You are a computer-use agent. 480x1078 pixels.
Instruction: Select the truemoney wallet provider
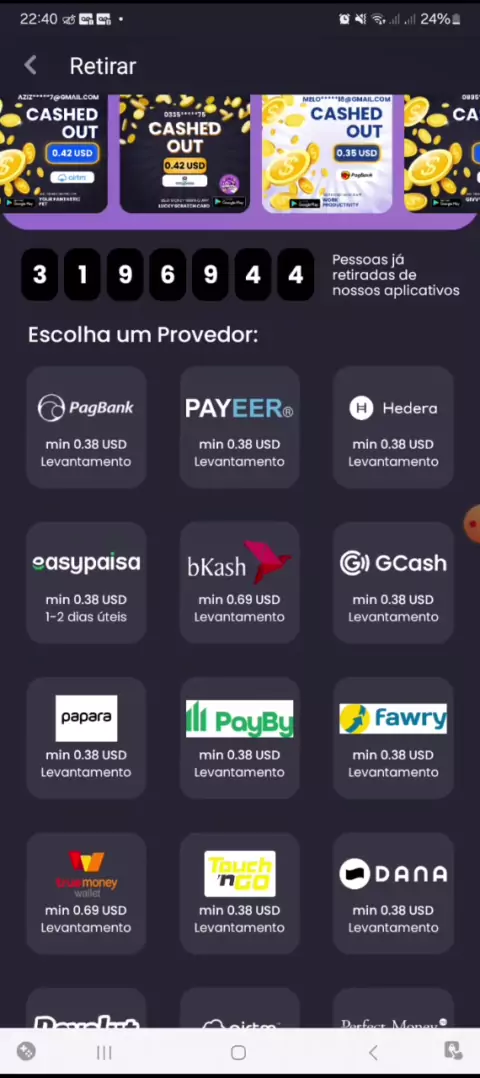(86, 894)
